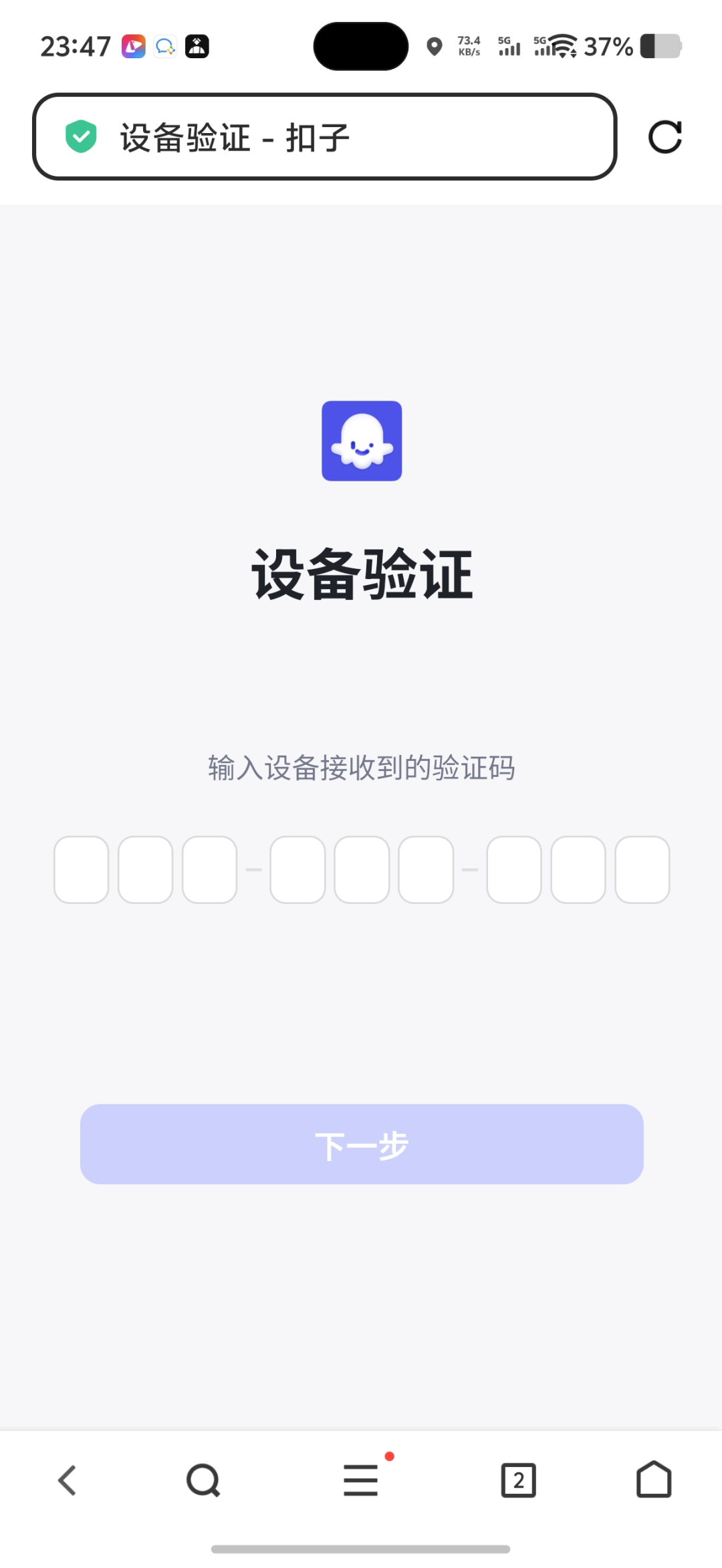Focus the first verification code box
The width and height of the screenshot is (722, 1568).
coord(82,869)
